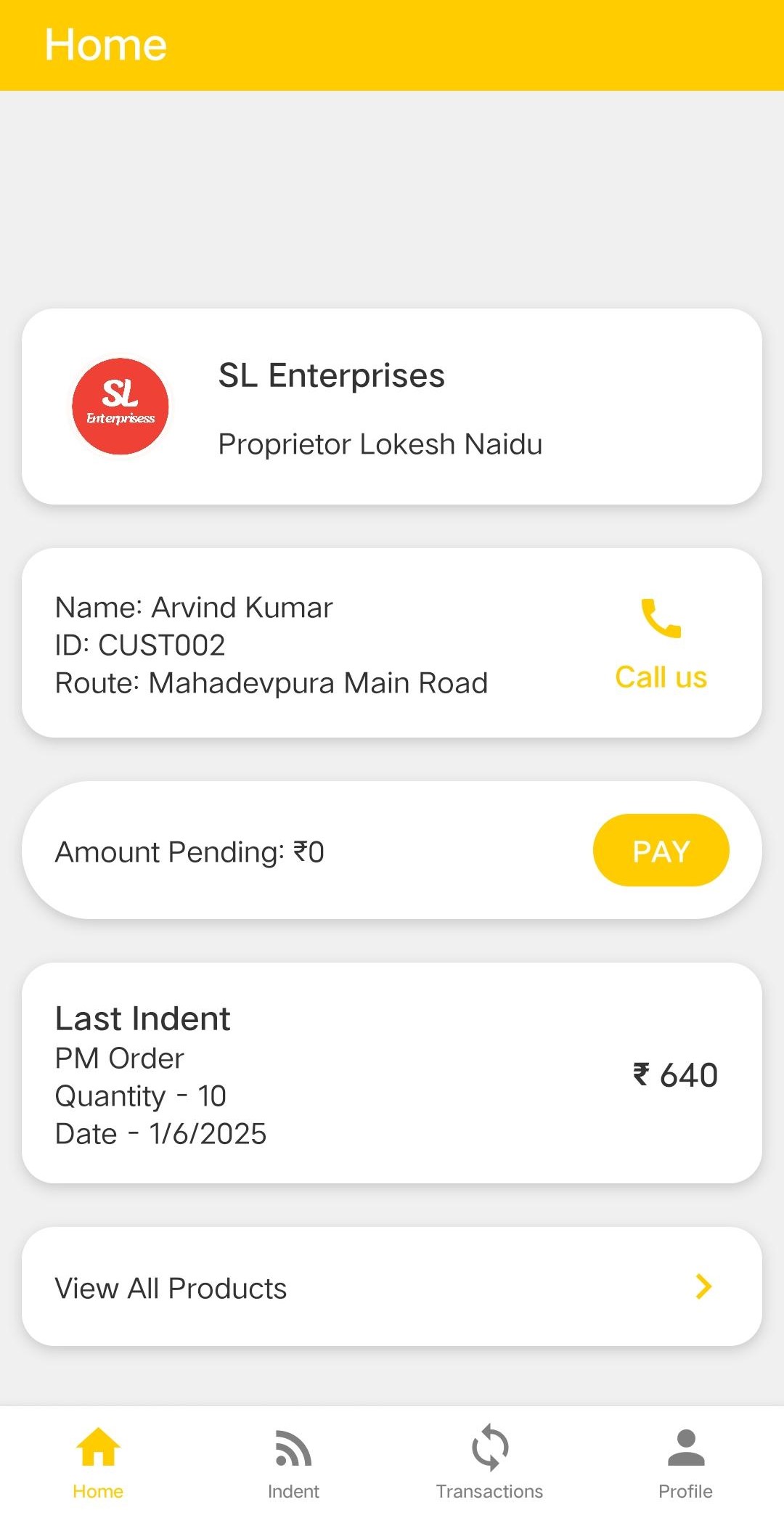The height and width of the screenshot is (1518, 784).
Task: Open the Last Indent PM Order card
Action: pos(392,1073)
